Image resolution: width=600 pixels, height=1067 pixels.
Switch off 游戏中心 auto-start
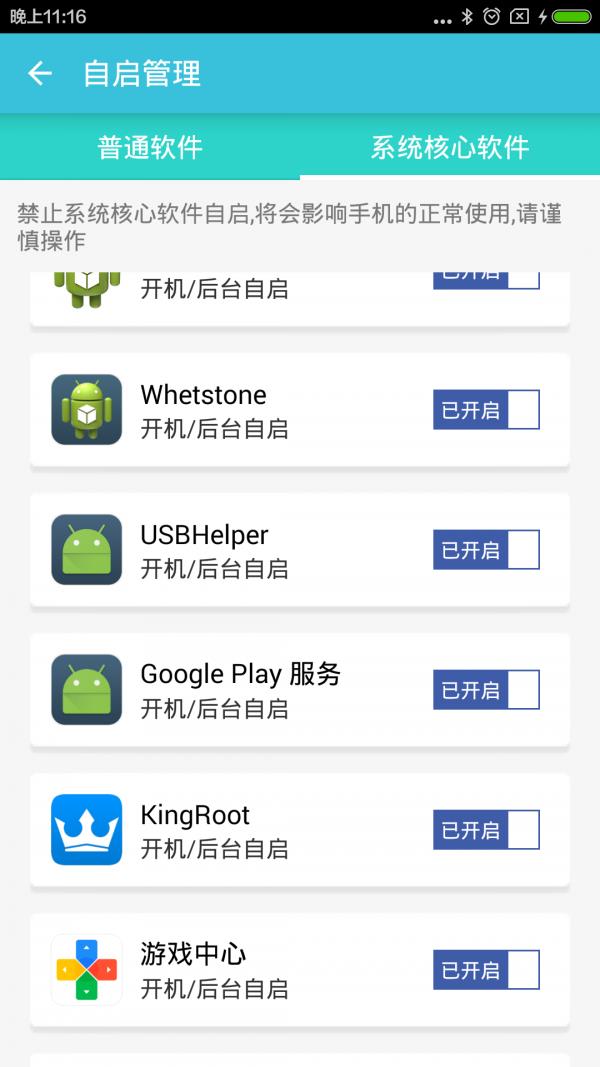click(x=486, y=970)
